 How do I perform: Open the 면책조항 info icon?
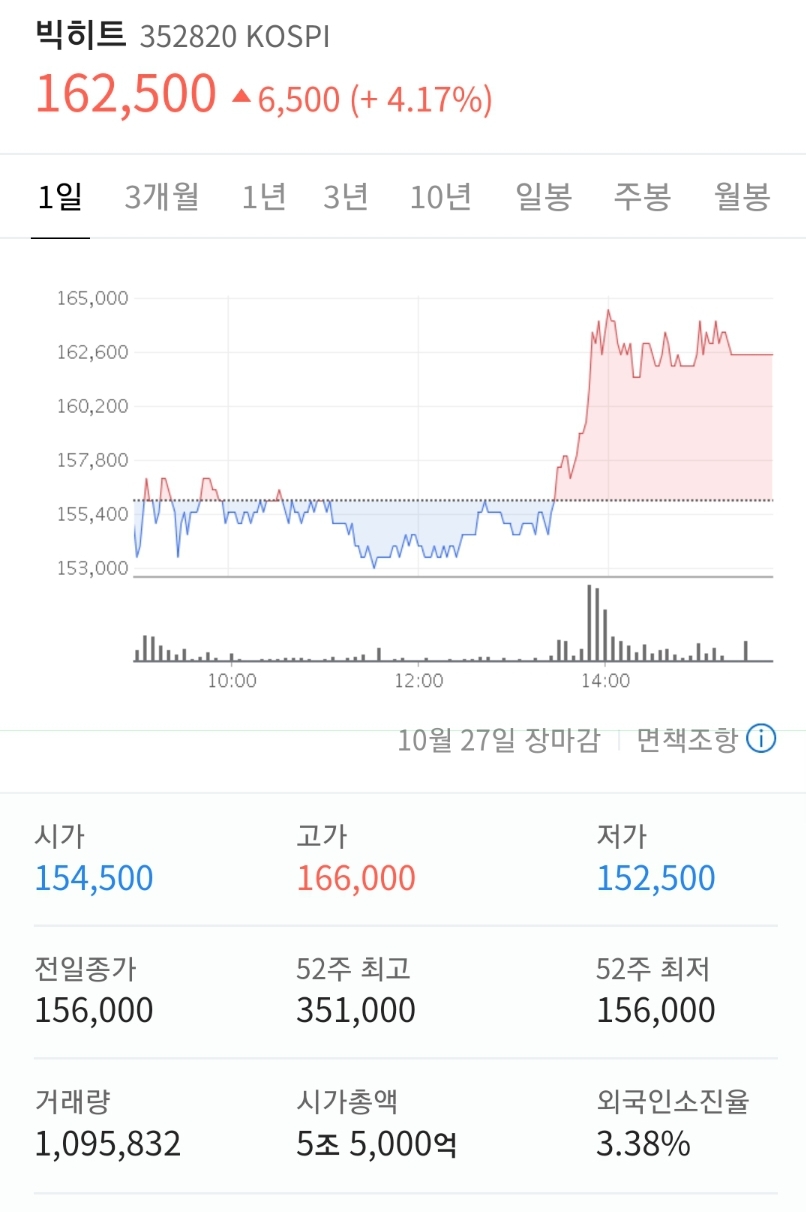point(762,740)
